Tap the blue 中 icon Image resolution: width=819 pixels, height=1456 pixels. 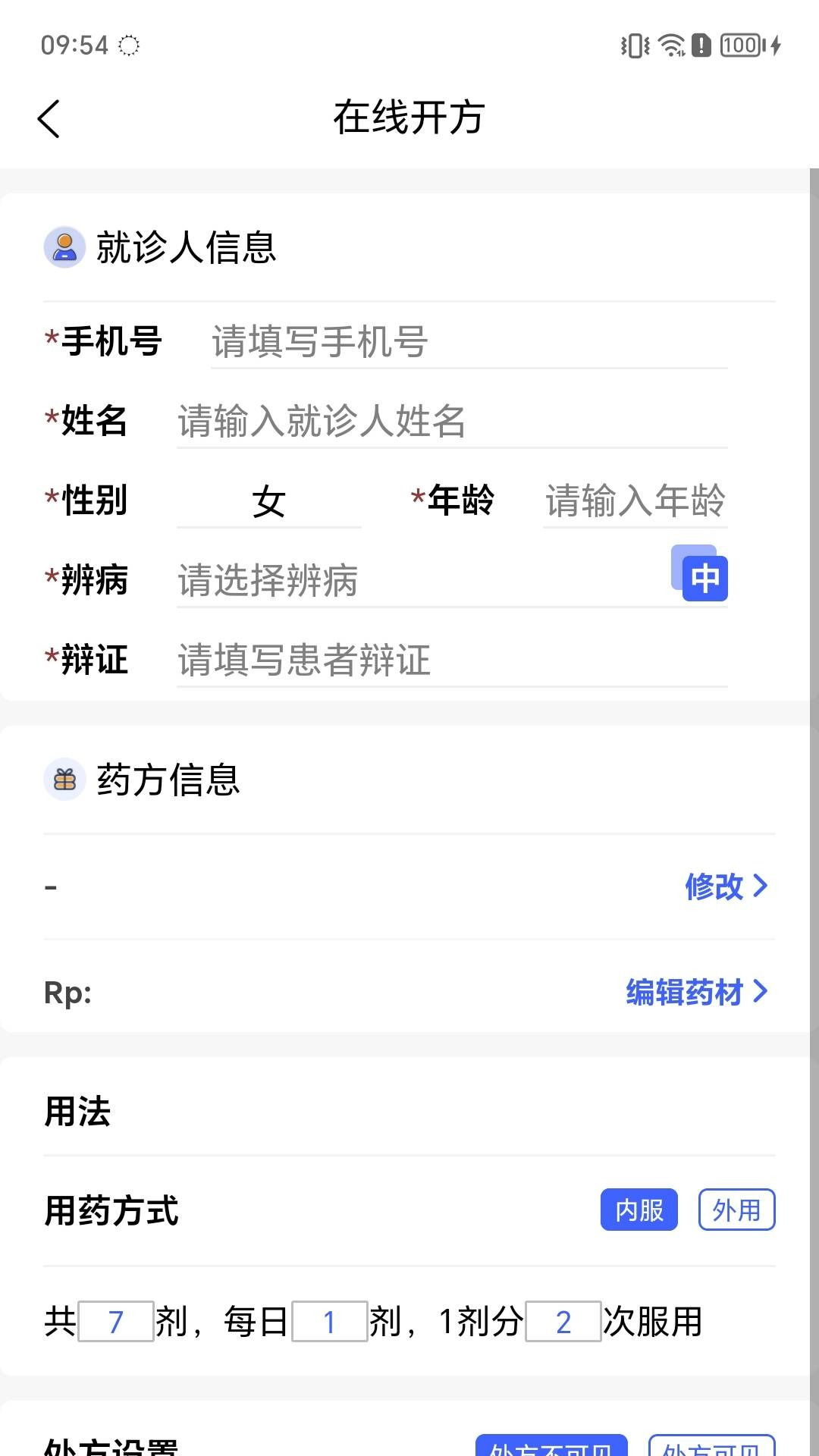point(704,579)
